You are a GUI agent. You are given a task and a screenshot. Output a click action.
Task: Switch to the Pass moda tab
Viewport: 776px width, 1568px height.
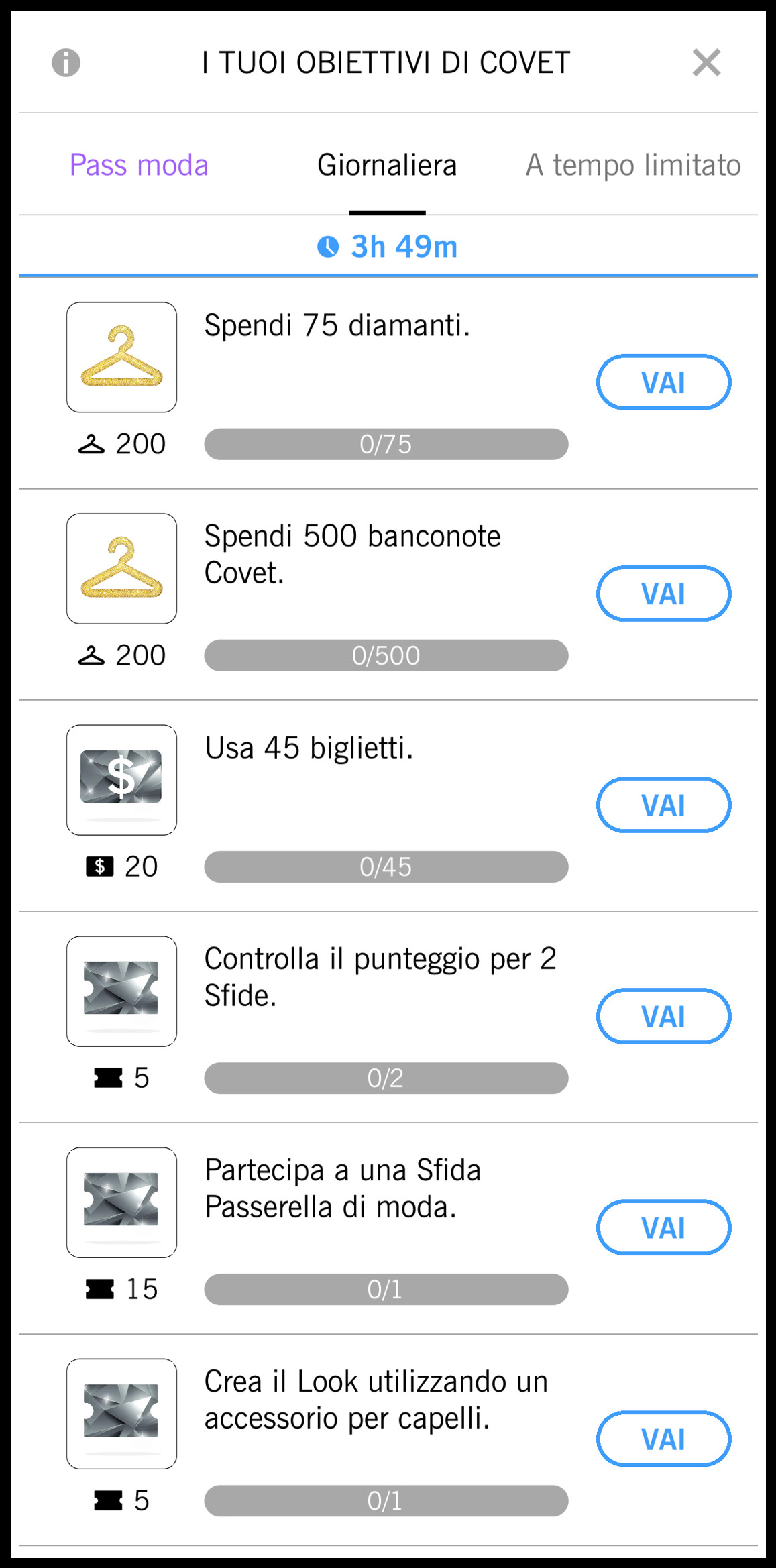[x=139, y=165]
